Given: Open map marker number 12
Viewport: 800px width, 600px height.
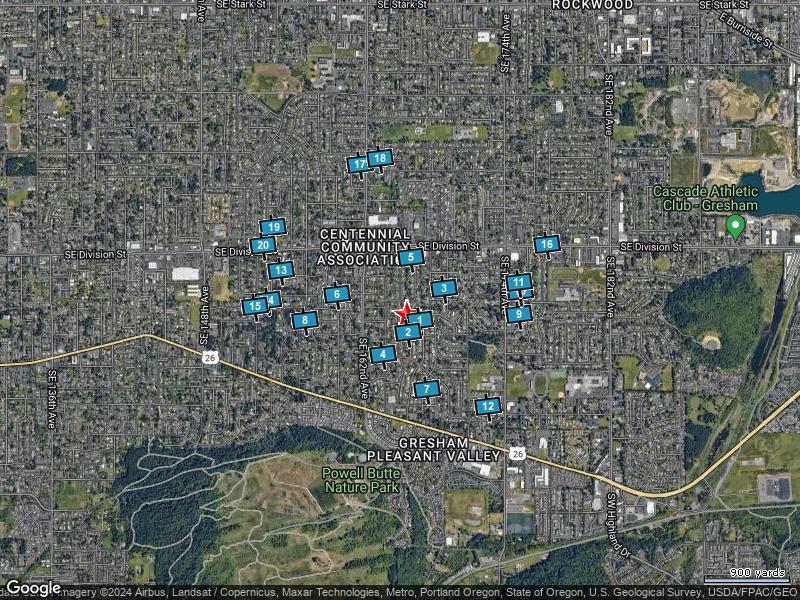Looking at the screenshot, I should (x=487, y=406).
